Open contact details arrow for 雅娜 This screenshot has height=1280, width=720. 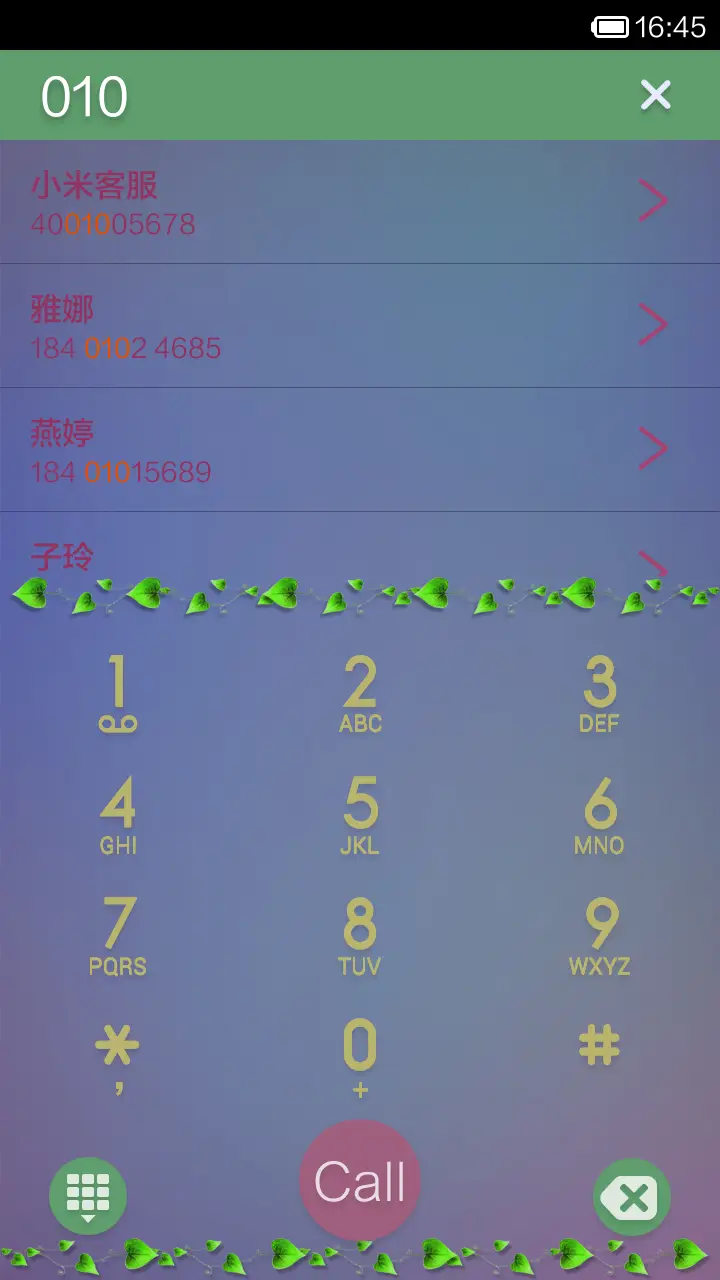point(654,324)
